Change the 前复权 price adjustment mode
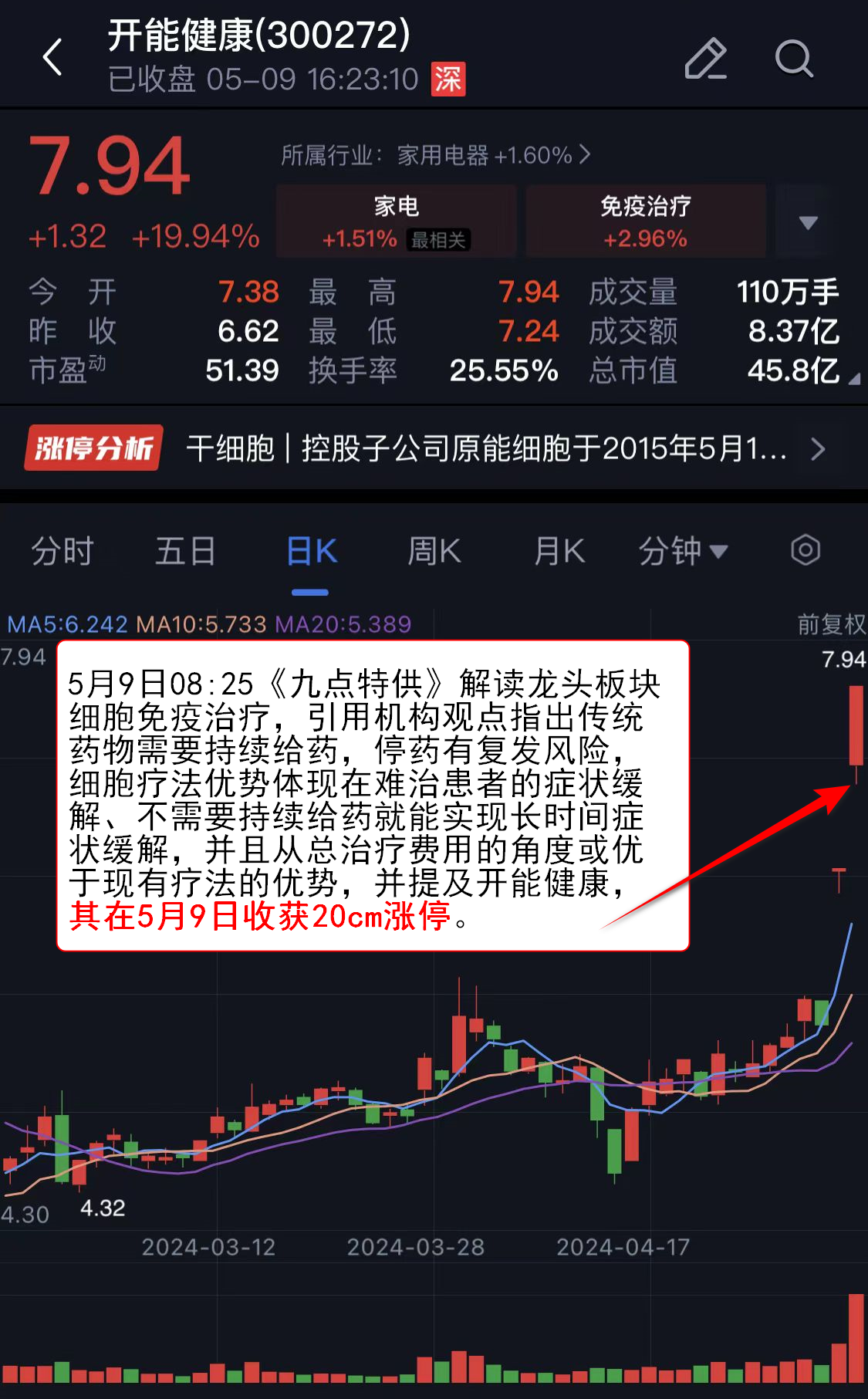Image resolution: width=868 pixels, height=1399 pixels. point(830,623)
